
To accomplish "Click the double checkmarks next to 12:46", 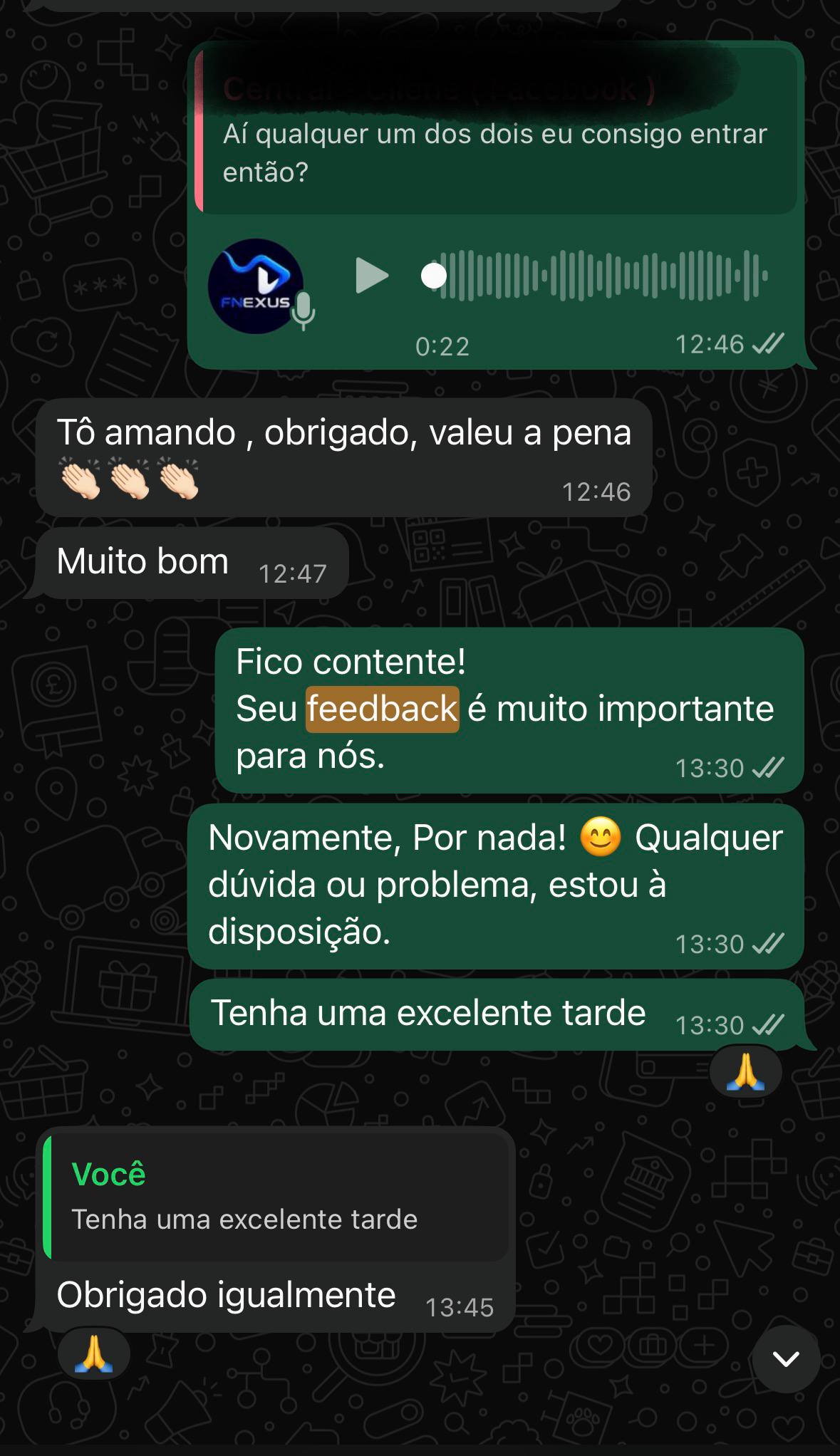I will coord(769,343).
